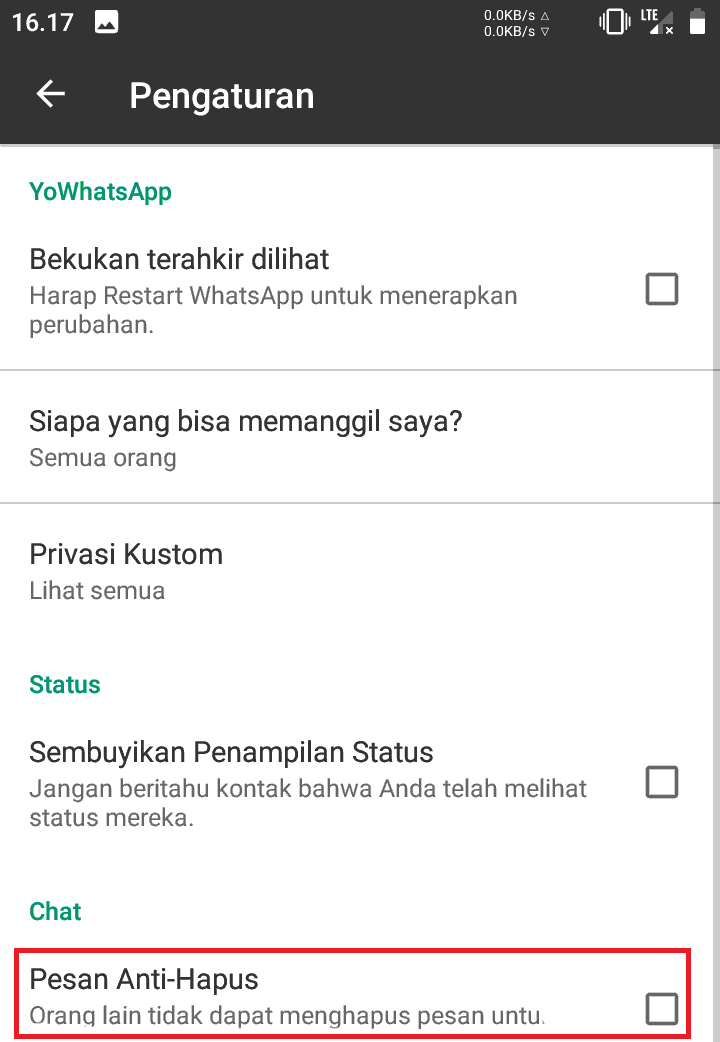Open the gallery notification icon
720x1042 pixels.
108,20
